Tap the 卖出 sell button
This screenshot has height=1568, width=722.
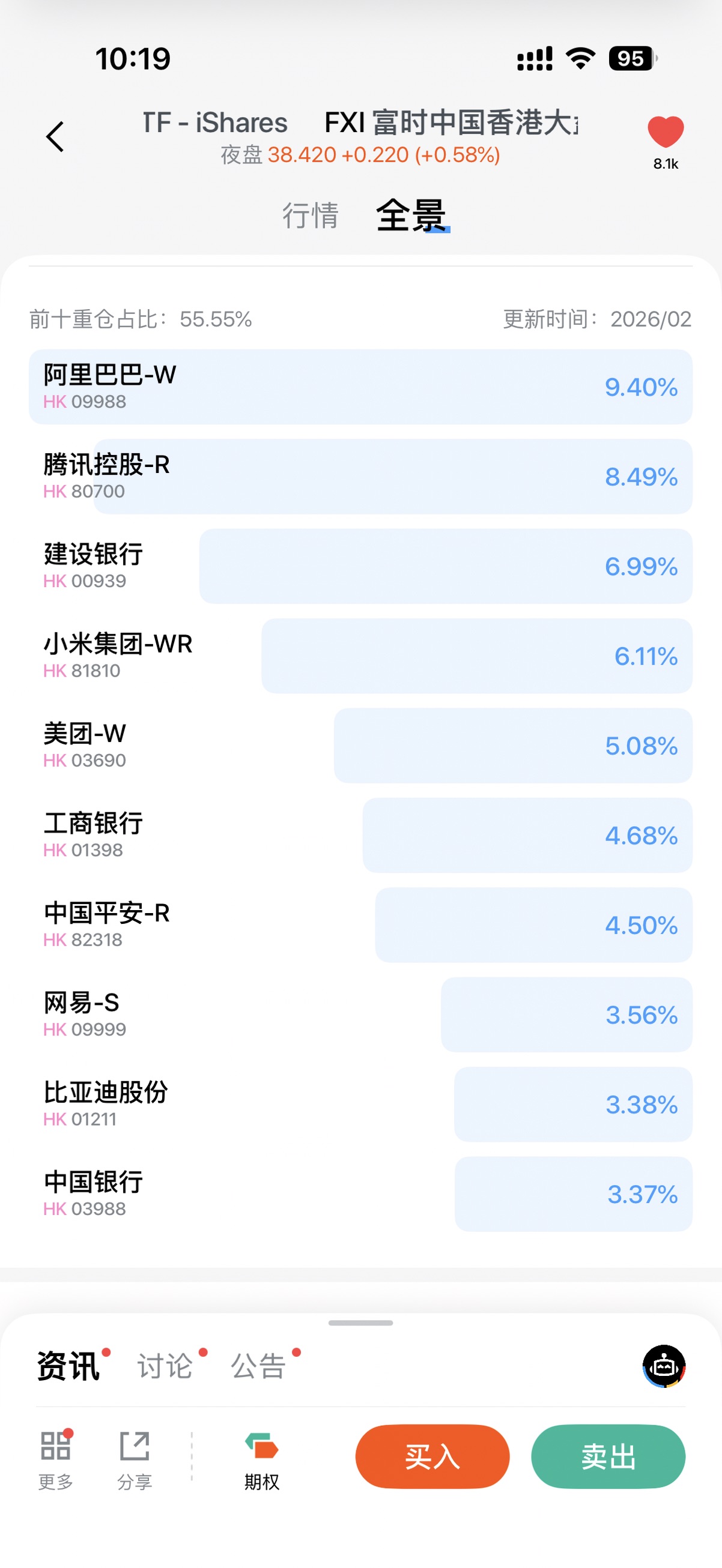[x=607, y=1456]
